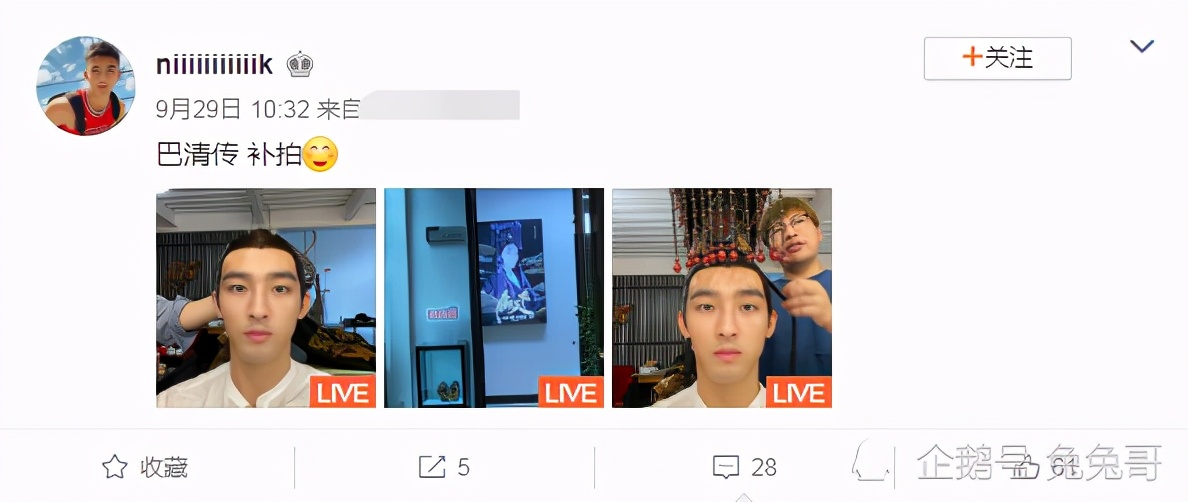Open the third LIVE photo with the headdress
Screen dimensions: 1188x502
point(722,297)
